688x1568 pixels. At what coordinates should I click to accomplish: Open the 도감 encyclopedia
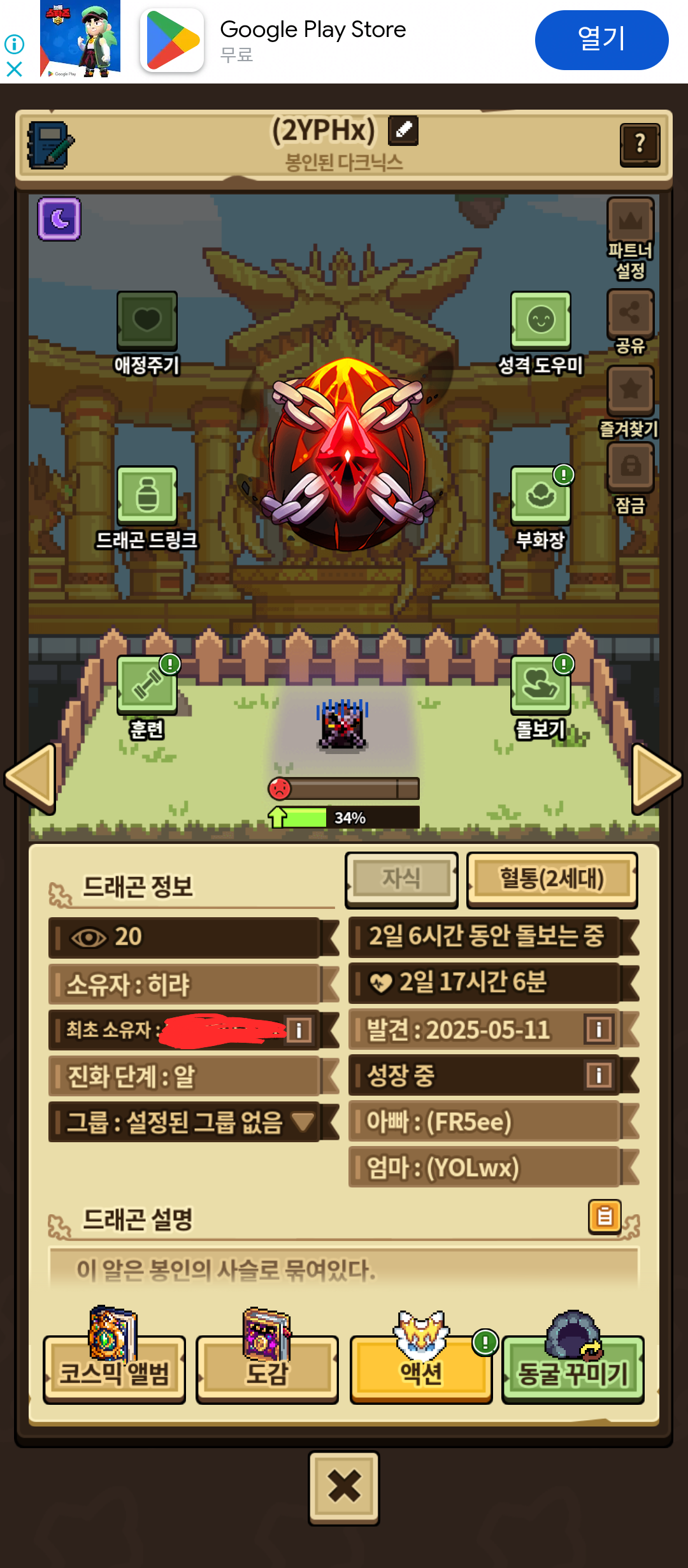click(x=267, y=1370)
